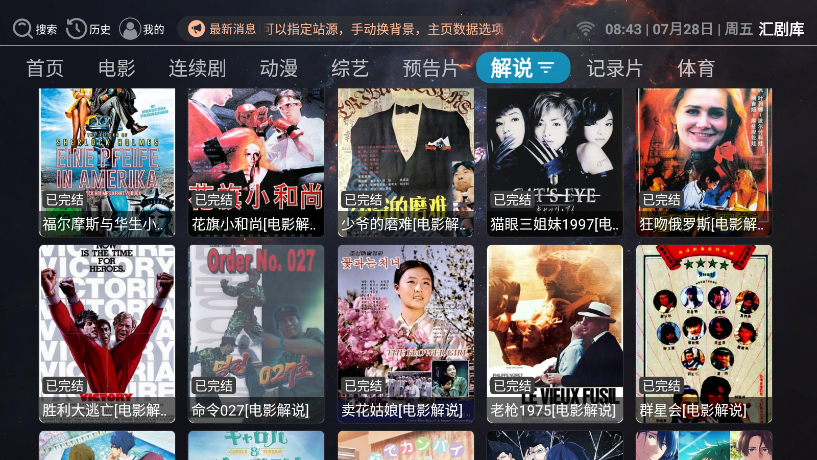Switch to the 预告片 tab
This screenshot has width=817, height=460.
(x=430, y=68)
